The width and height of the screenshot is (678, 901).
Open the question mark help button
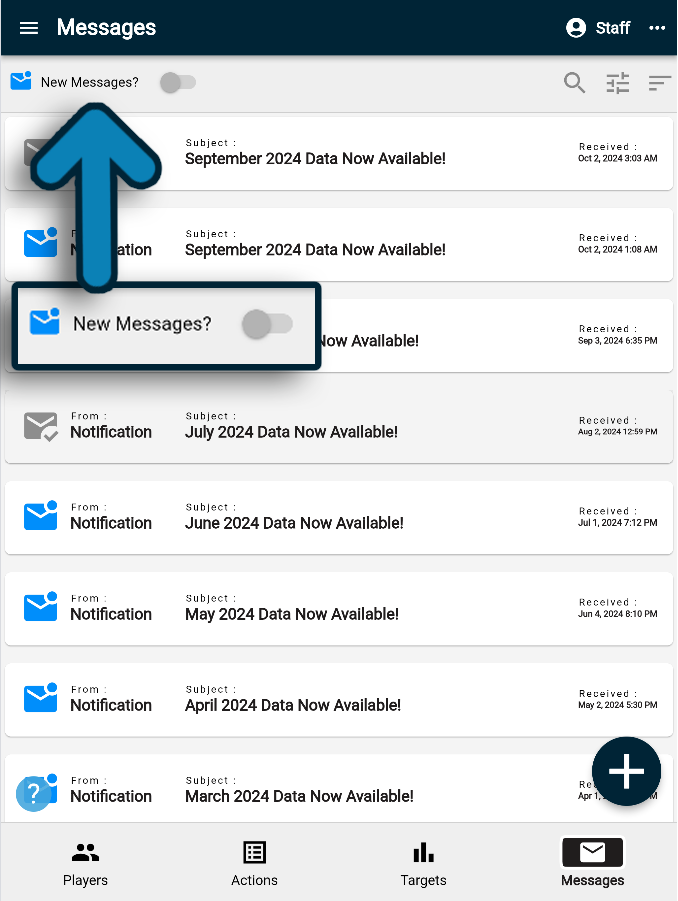point(33,794)
